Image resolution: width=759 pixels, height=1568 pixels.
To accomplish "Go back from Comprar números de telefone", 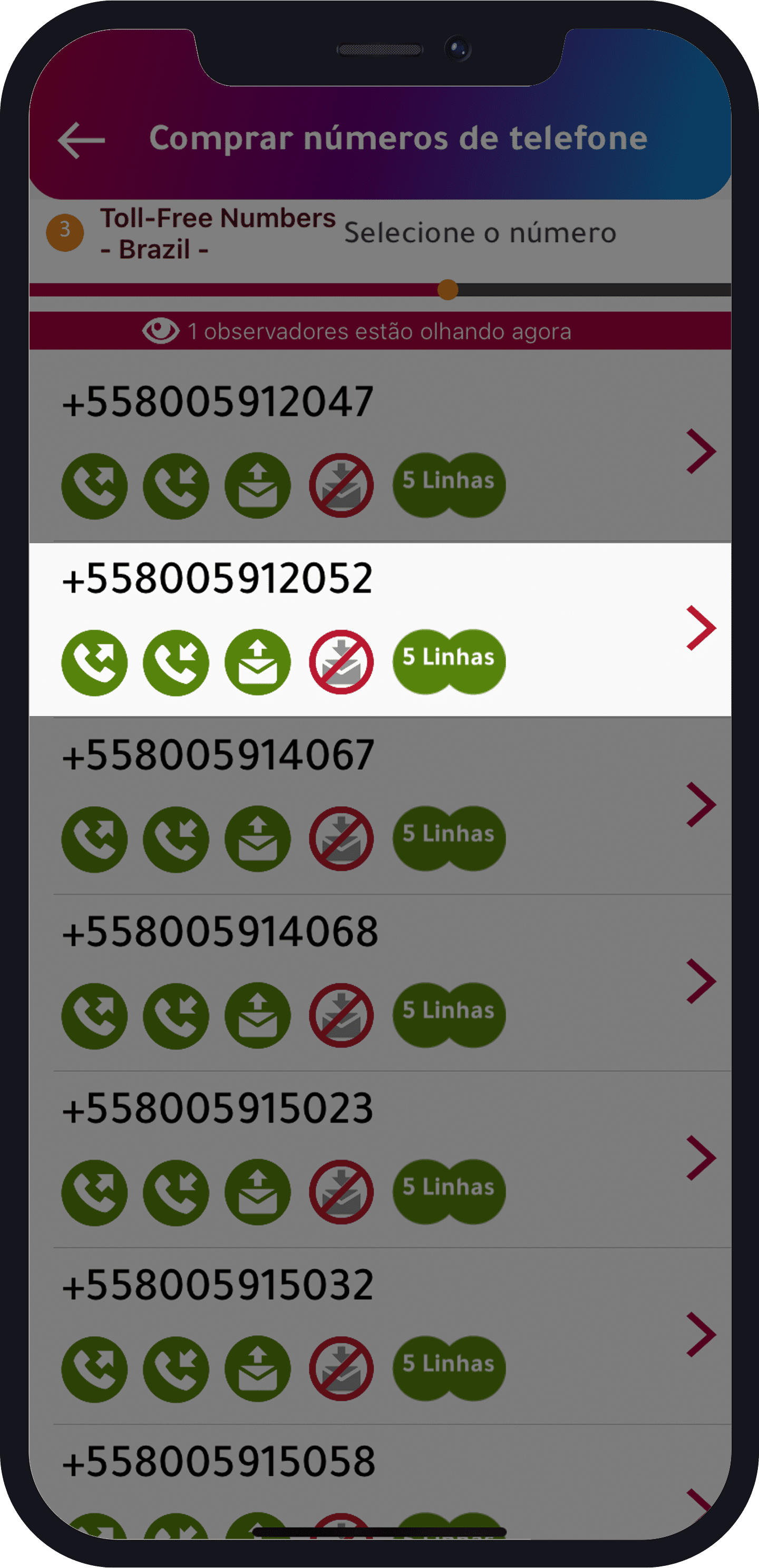I will [81, 140].
